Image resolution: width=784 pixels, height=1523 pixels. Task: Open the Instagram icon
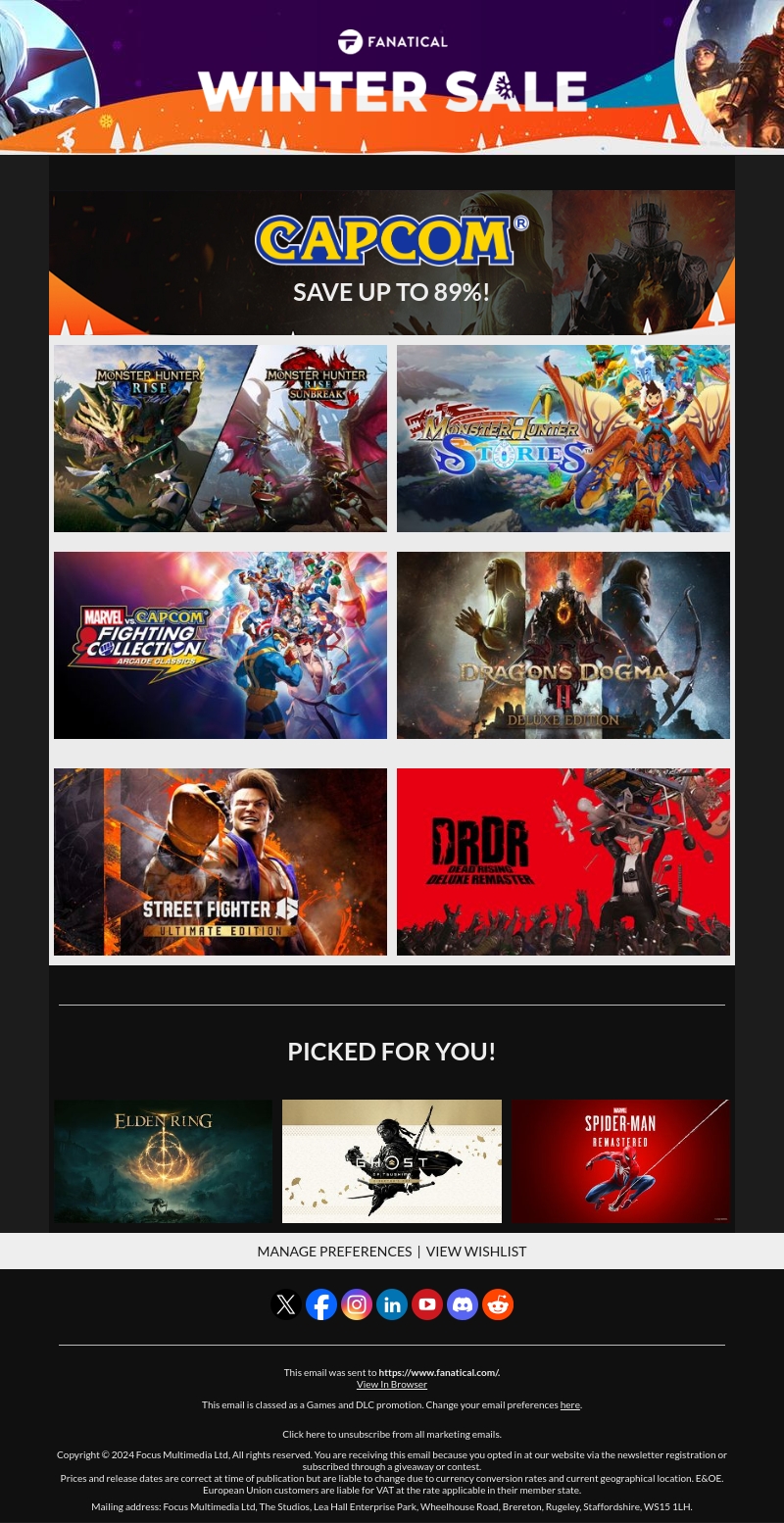pos(357,1304)
